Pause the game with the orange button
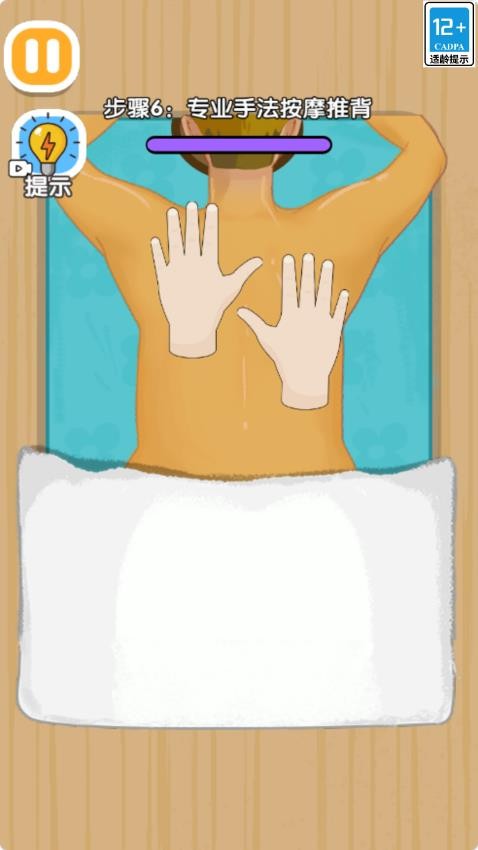 click(x=42, y=56)
